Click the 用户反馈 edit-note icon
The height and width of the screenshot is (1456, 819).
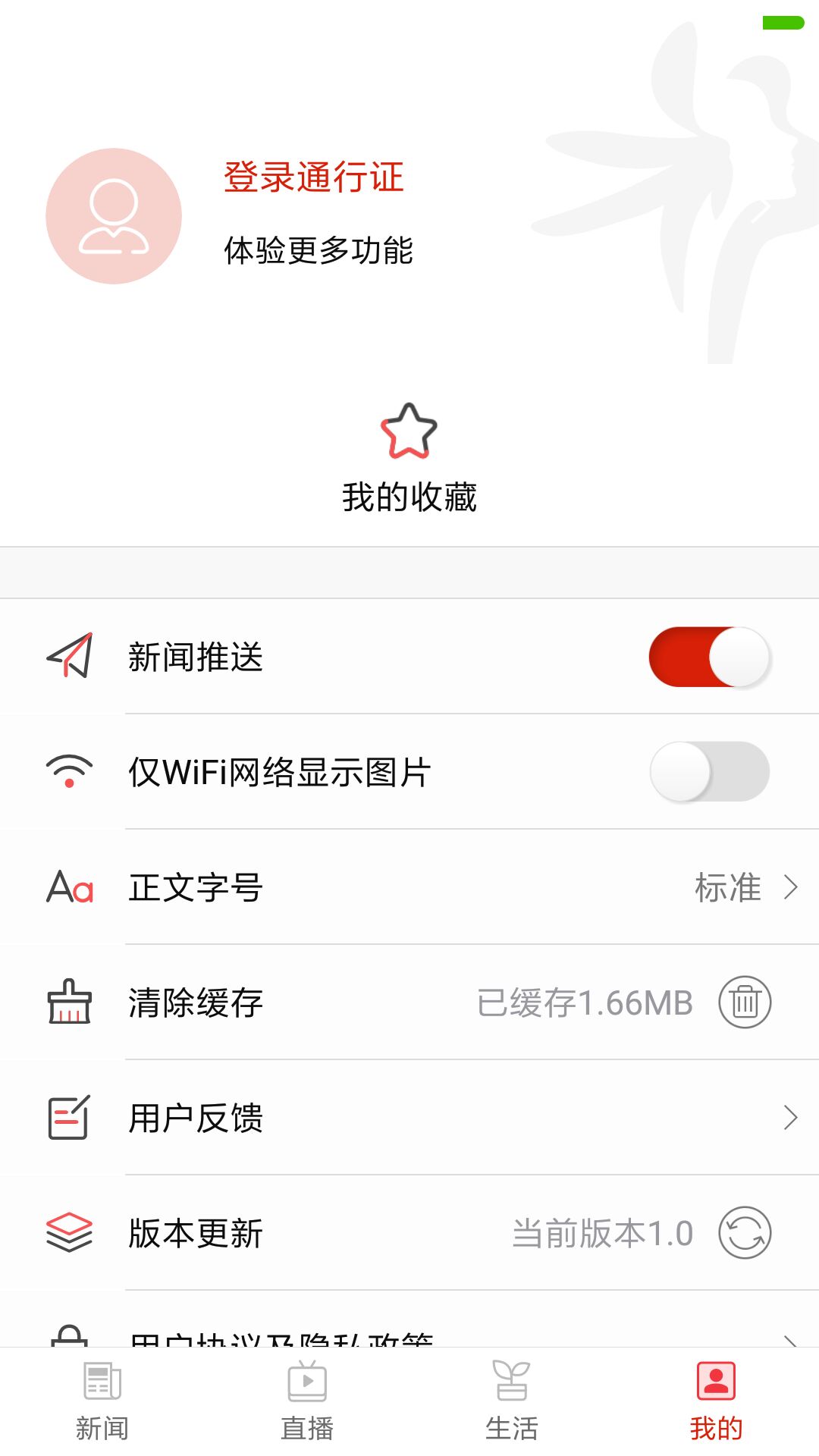tap(67, 1115)
